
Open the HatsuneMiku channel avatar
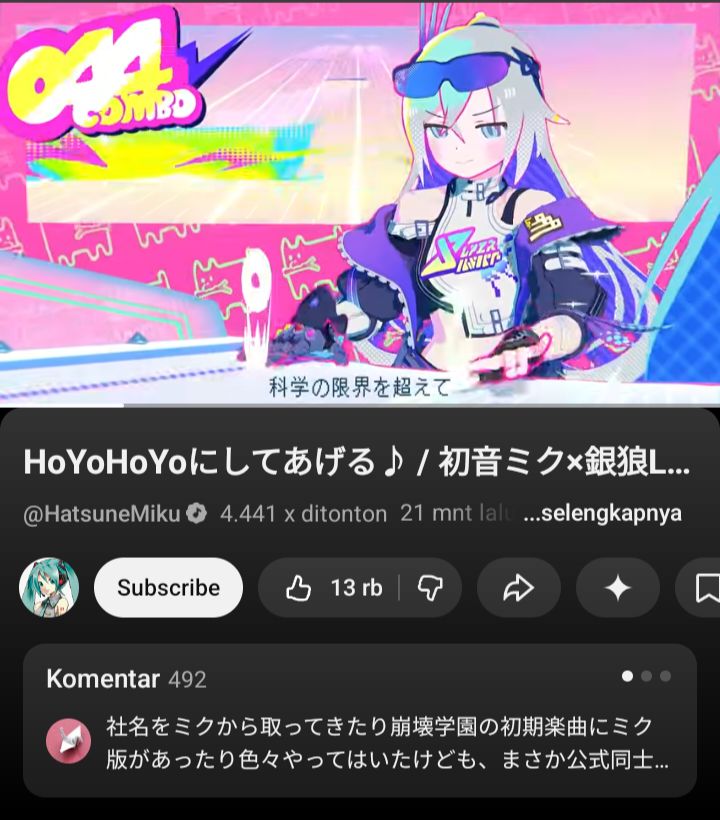[49, 588]
